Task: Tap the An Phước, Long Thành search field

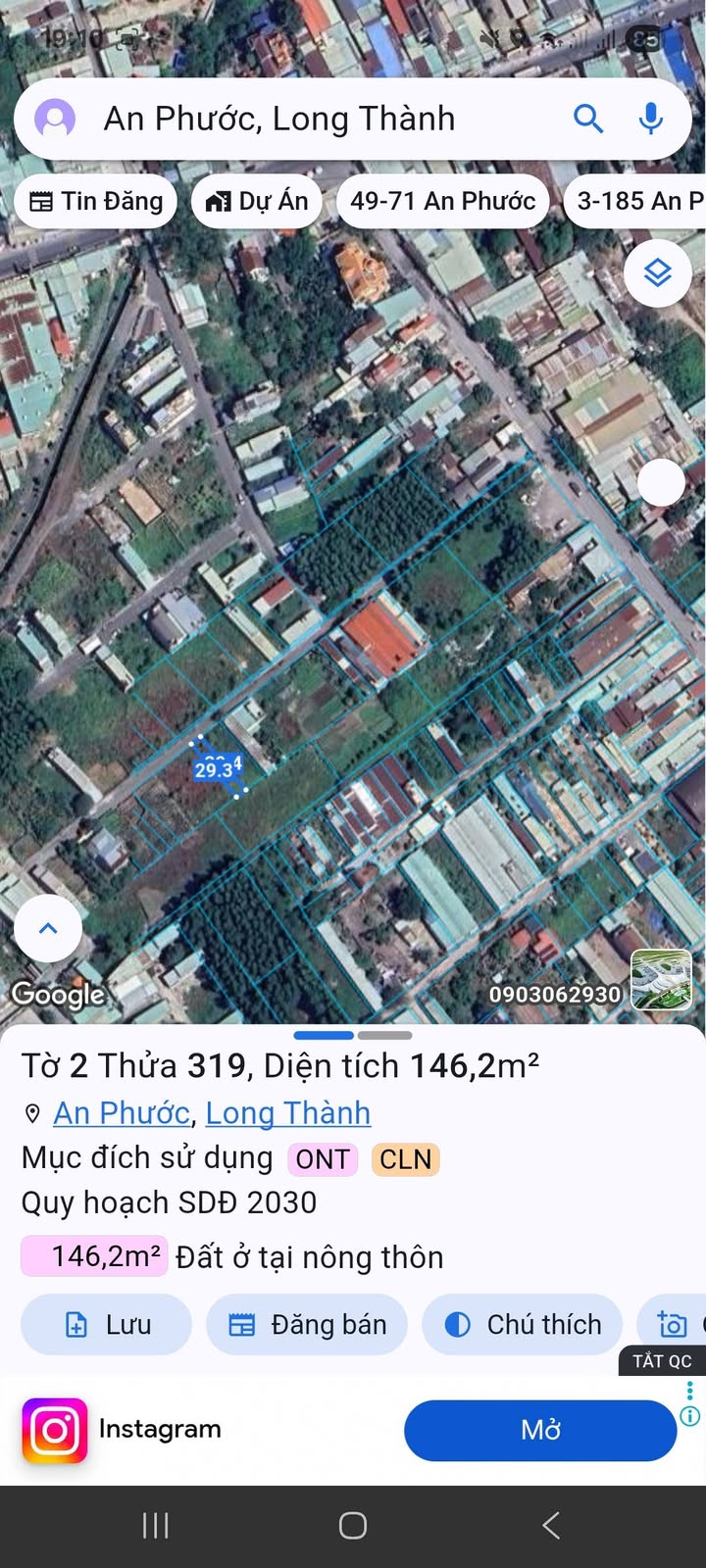Action: pyautogui.click(x=279, y=119)
